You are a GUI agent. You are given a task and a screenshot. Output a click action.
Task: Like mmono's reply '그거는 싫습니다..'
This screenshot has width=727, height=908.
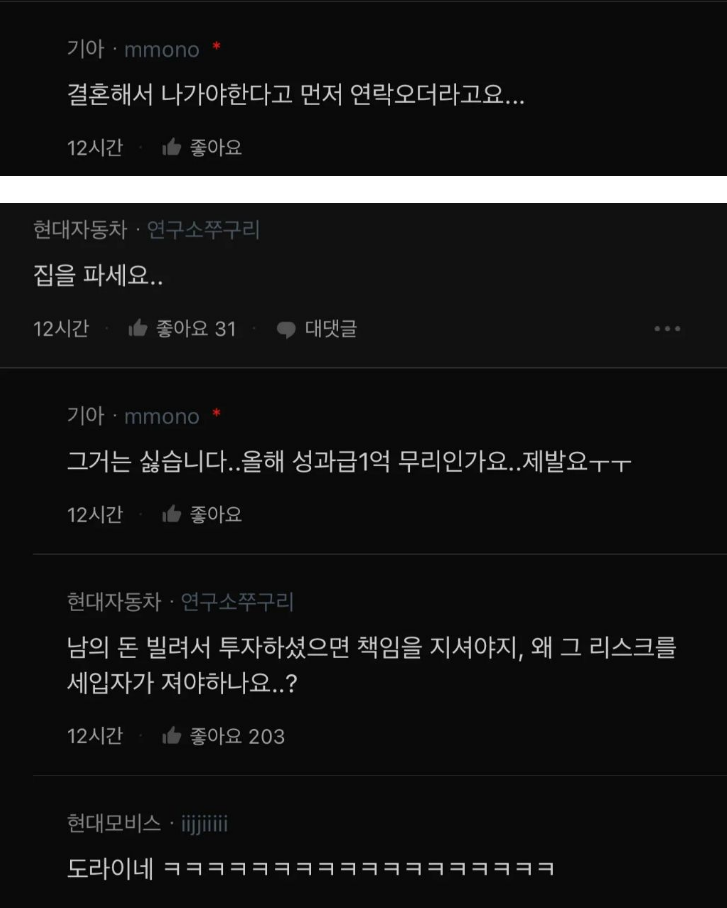(x=201, y=515)
